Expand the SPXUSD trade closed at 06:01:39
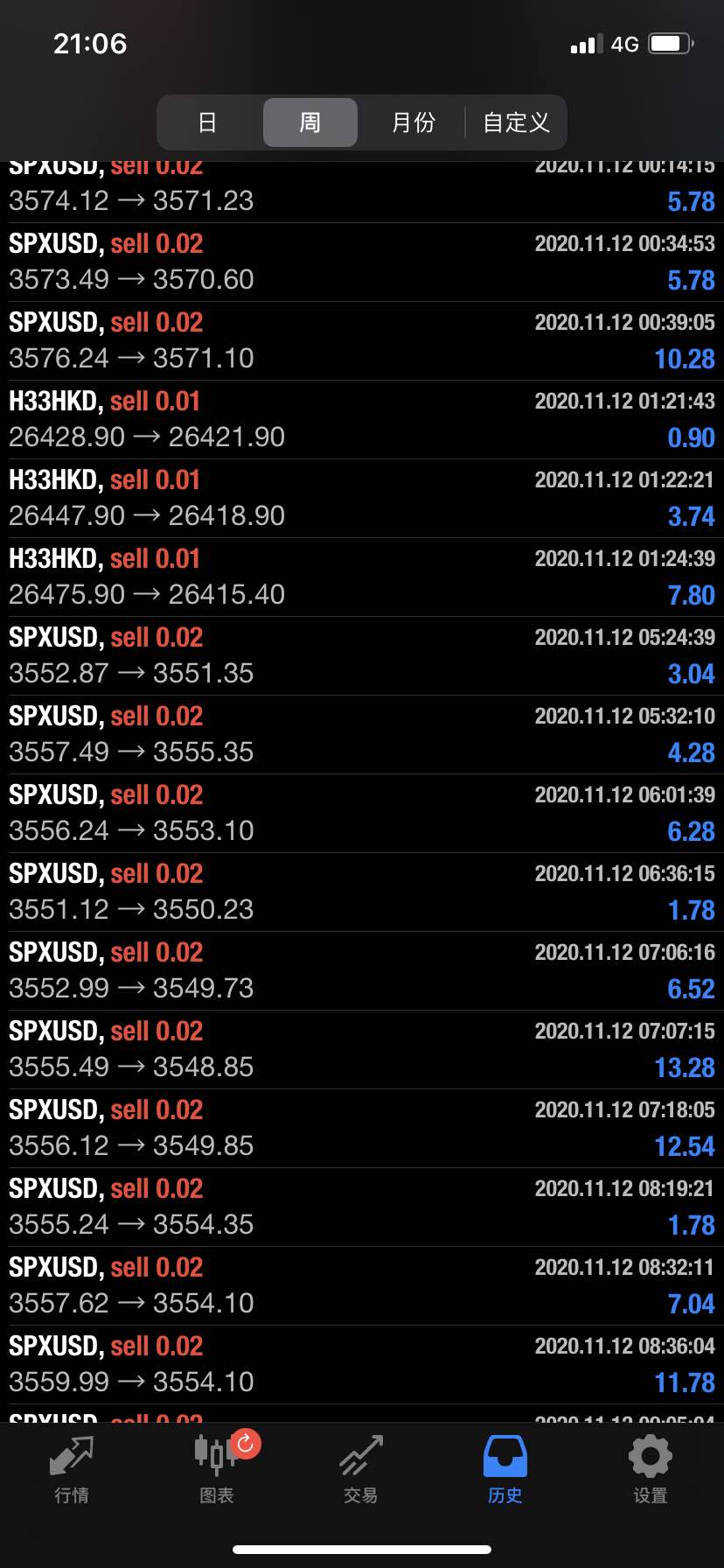724x1568 pixels. (x=362, y=814)
